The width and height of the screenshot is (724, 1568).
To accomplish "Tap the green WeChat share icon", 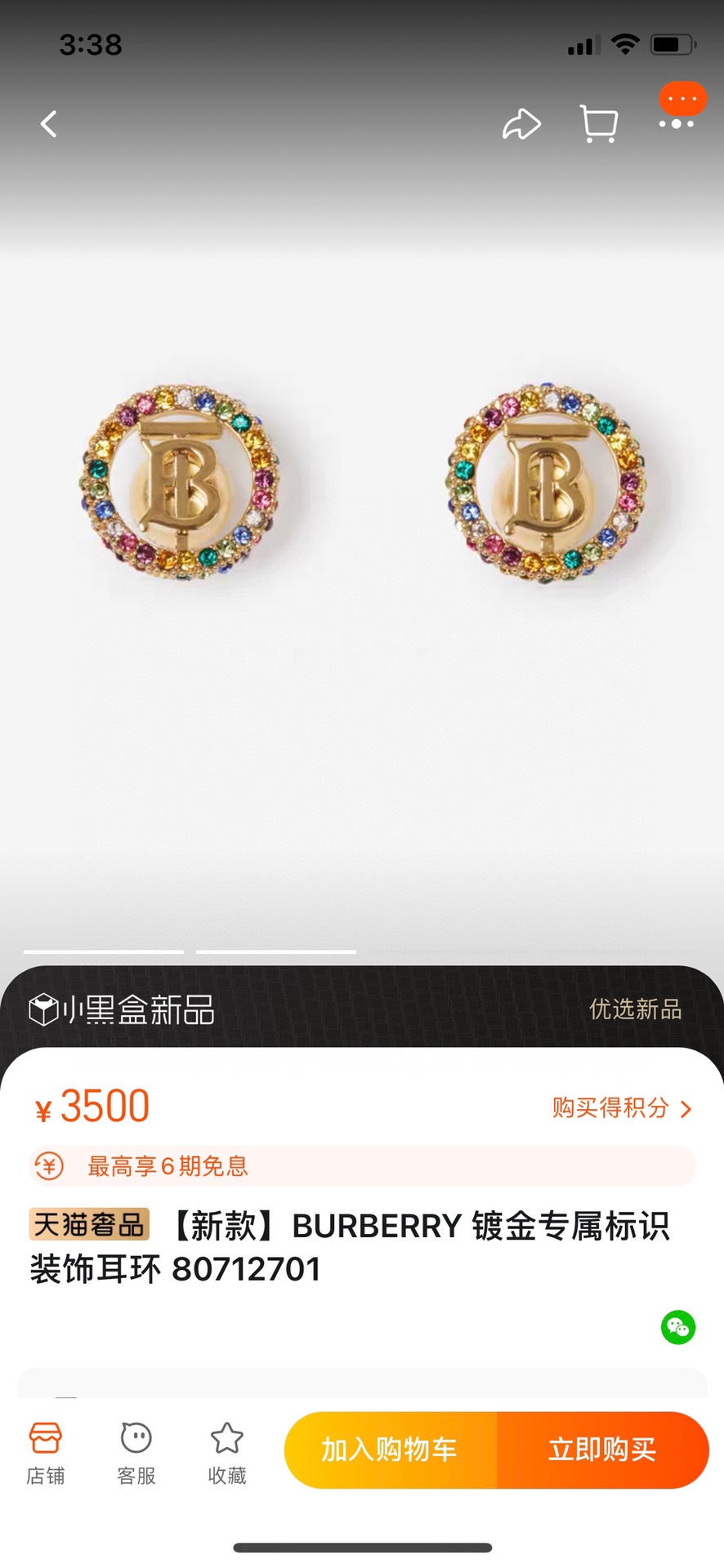I will click(678, 1327).
